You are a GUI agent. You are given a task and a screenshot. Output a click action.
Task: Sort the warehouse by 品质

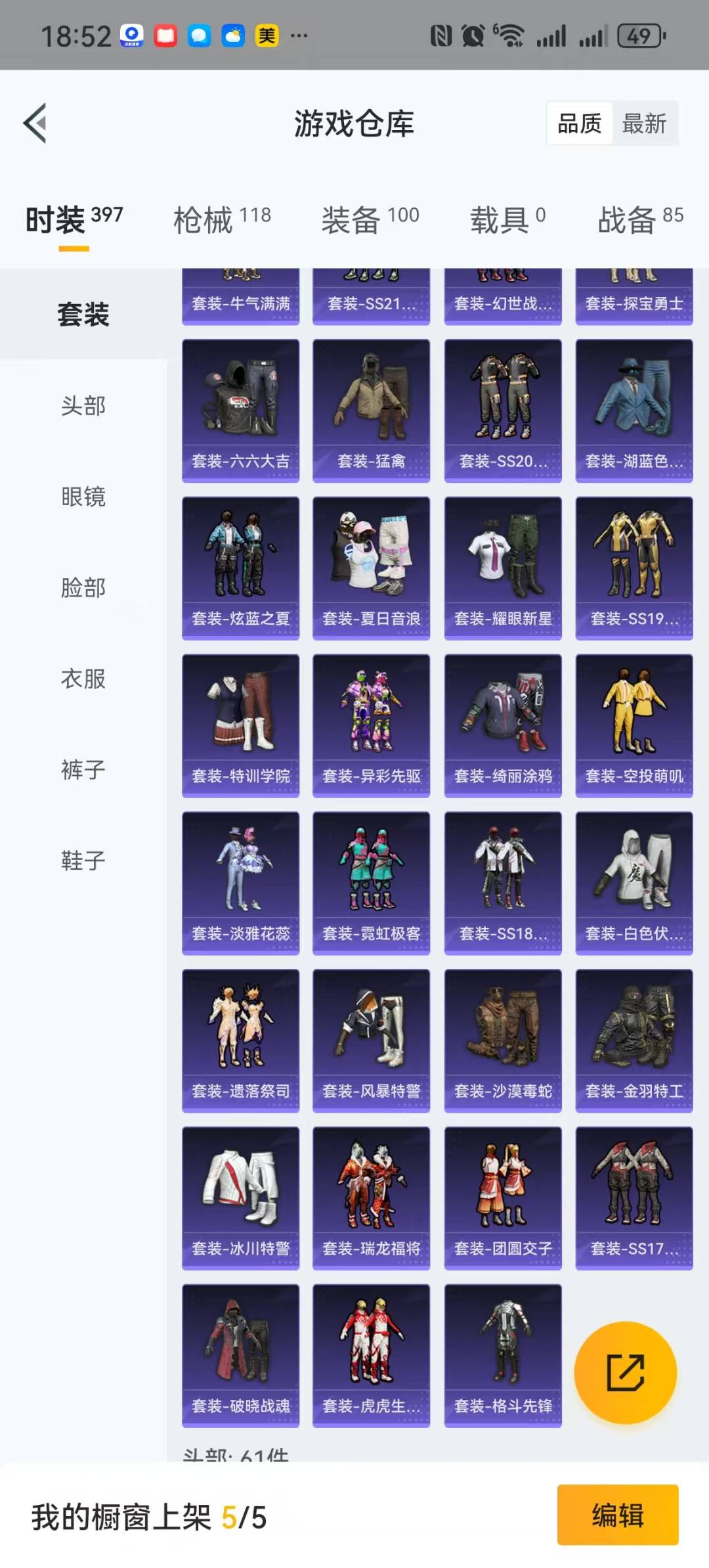click(x=579, y=123)
